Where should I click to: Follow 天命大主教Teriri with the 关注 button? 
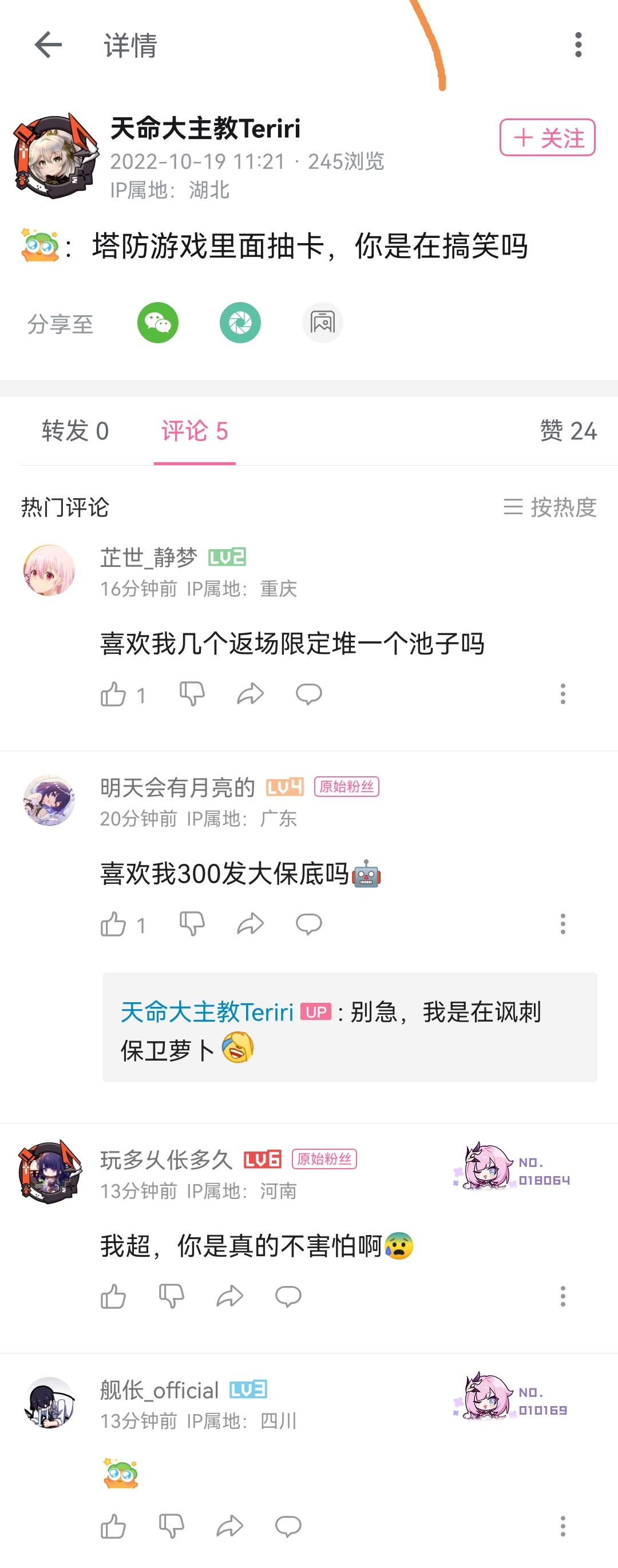[x=547, y=137]
